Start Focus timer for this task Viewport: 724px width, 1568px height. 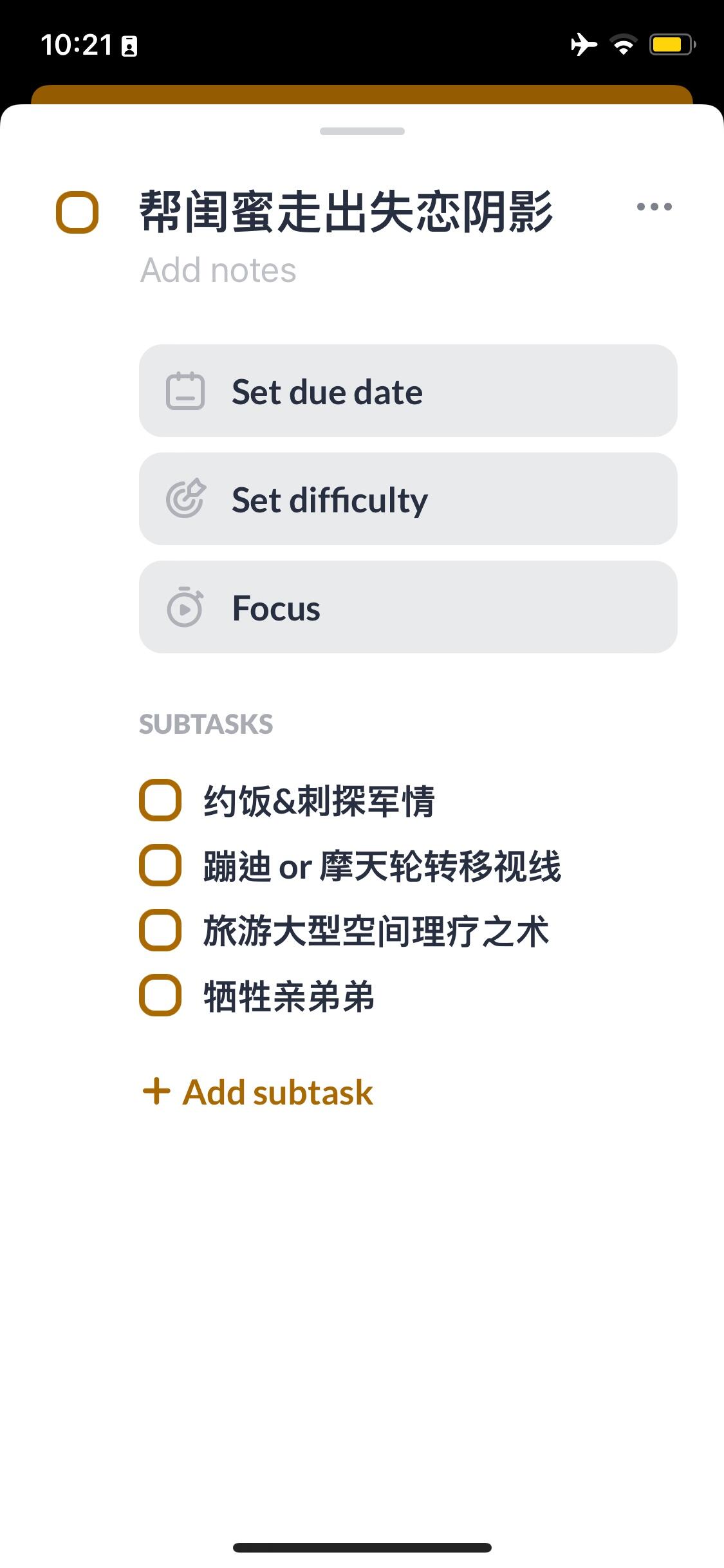click(x=408, y=608)
